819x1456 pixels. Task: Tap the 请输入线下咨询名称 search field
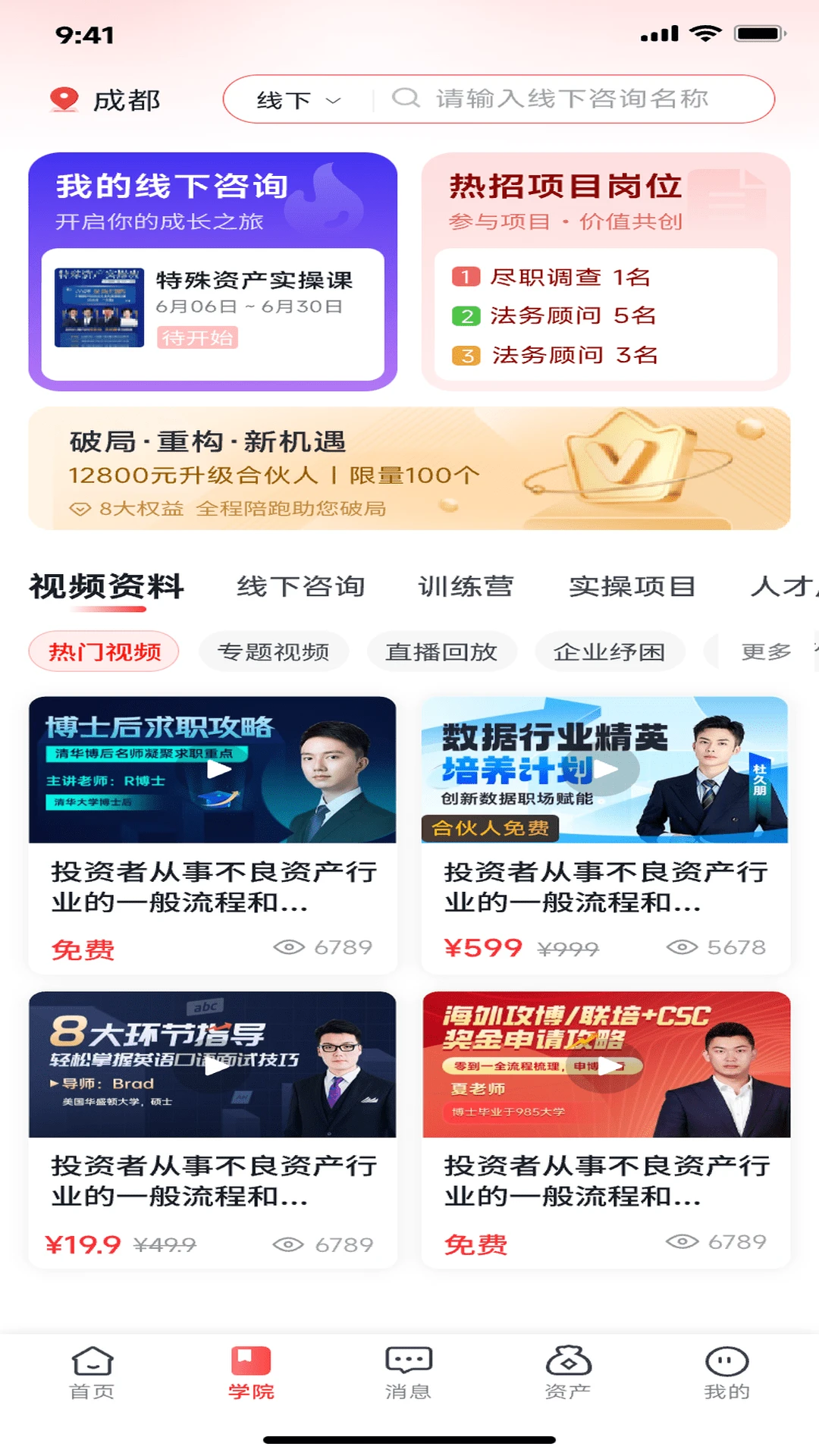click(572, 99)
